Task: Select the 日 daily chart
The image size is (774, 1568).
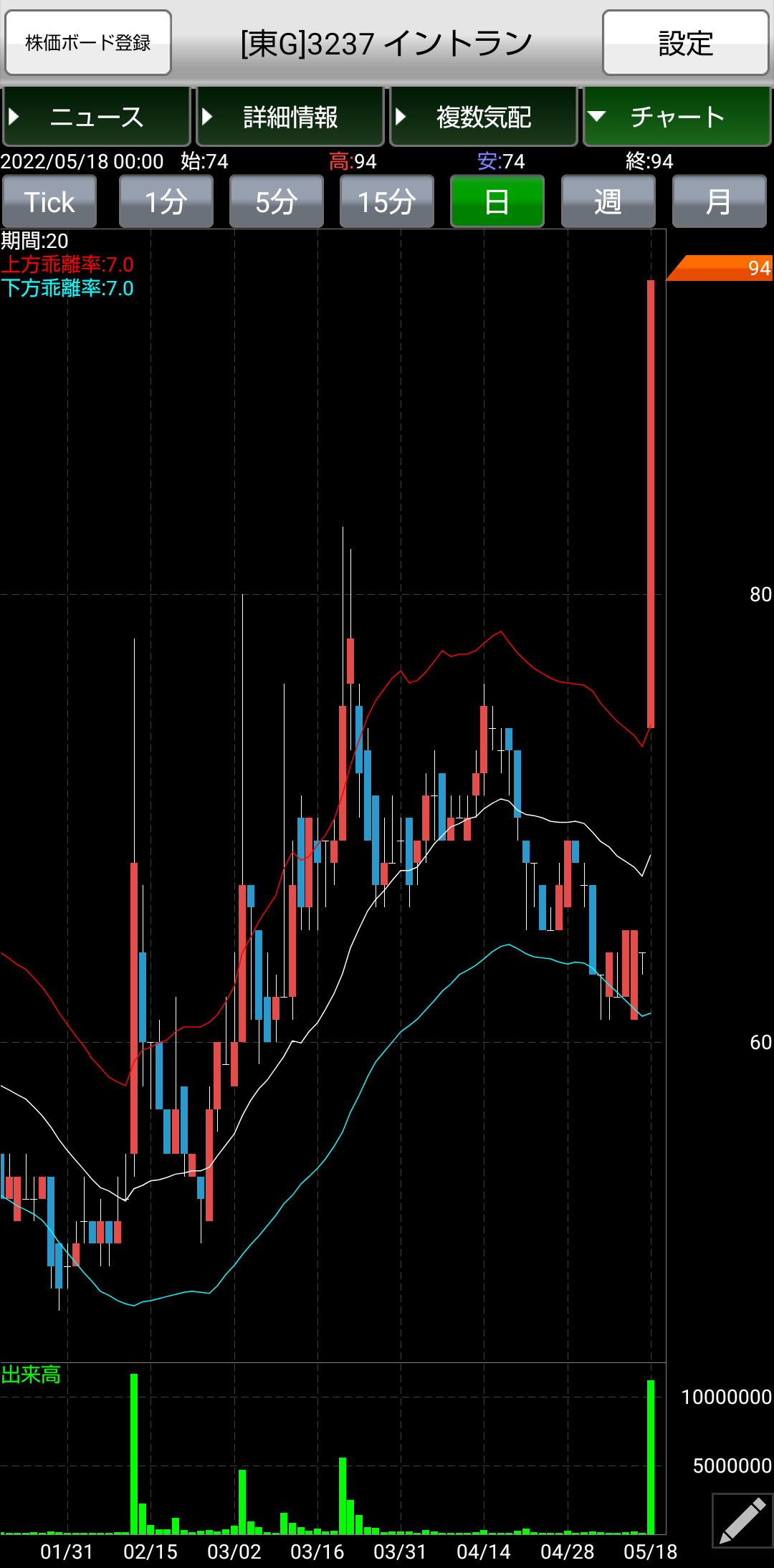Action: [497, 202]
